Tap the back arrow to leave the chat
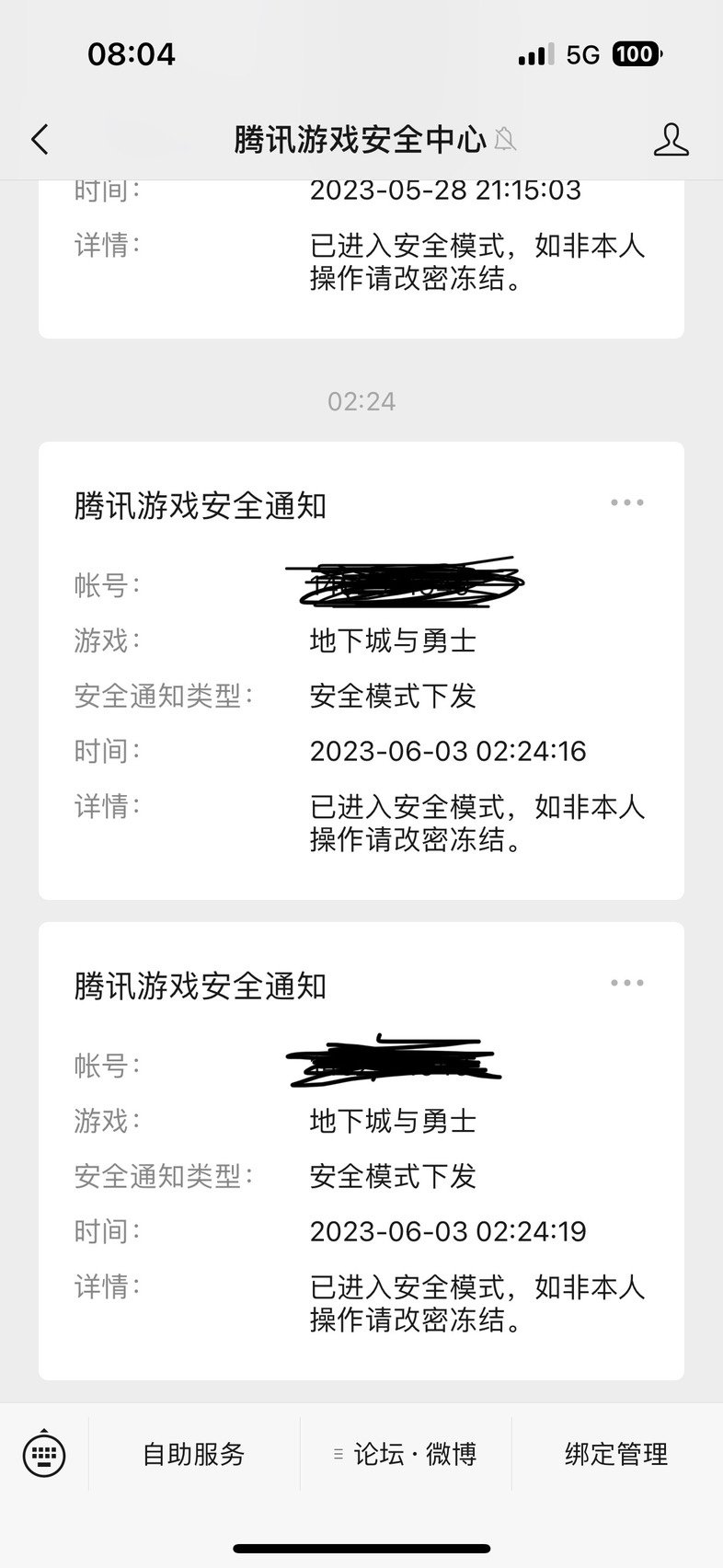The height and width of the screenshot is (1568, 723). tap(39, 138)
